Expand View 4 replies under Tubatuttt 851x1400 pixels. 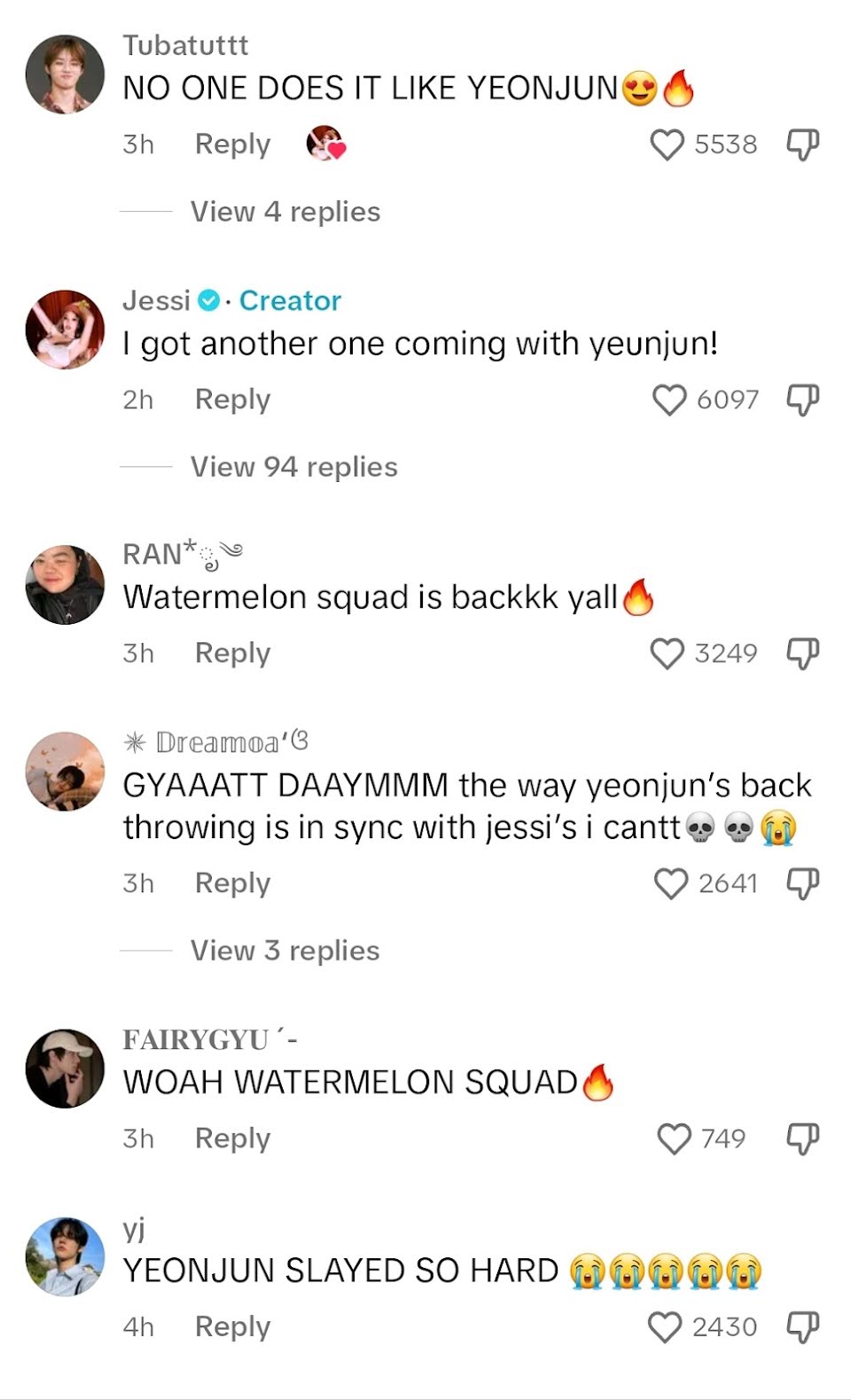pos(285,212)
